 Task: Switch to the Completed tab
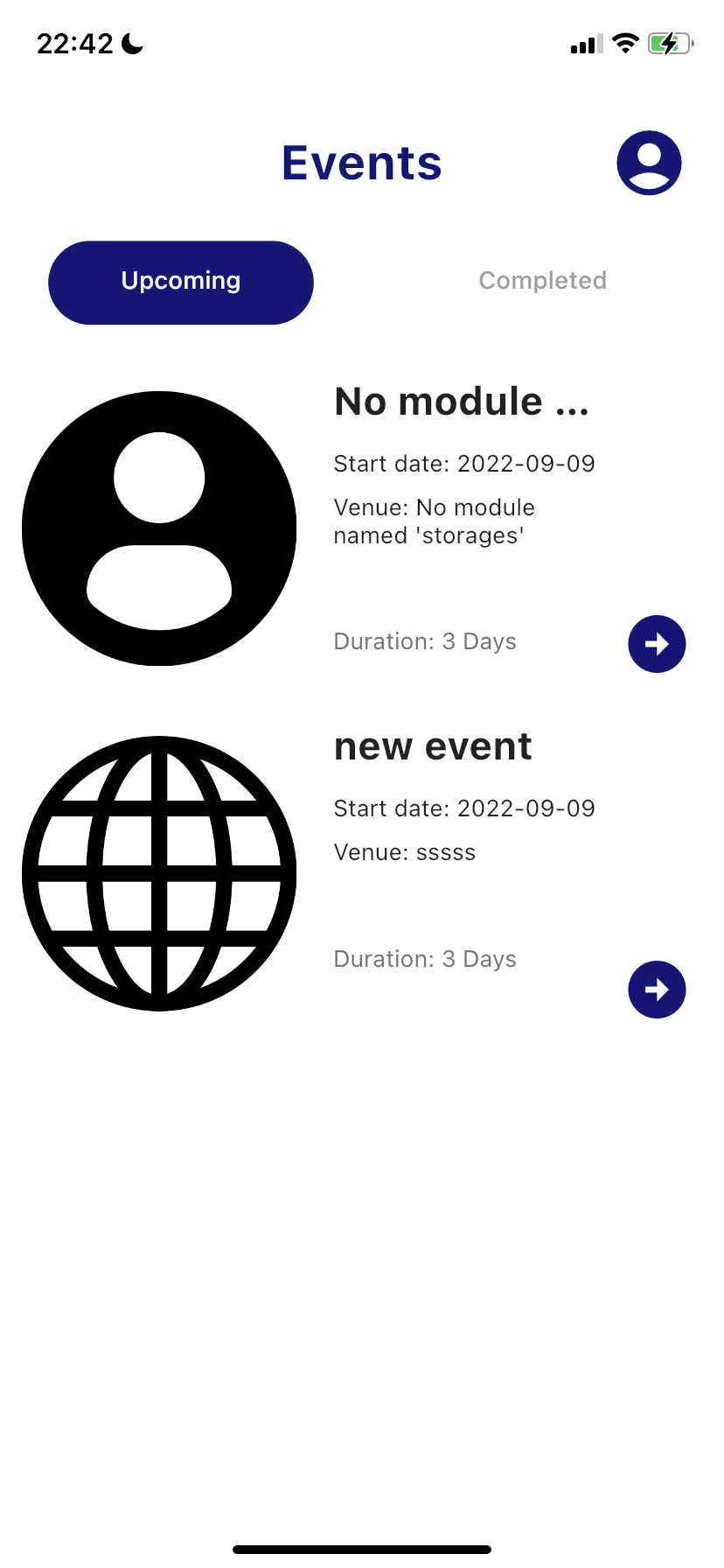(x=542, y=281)
